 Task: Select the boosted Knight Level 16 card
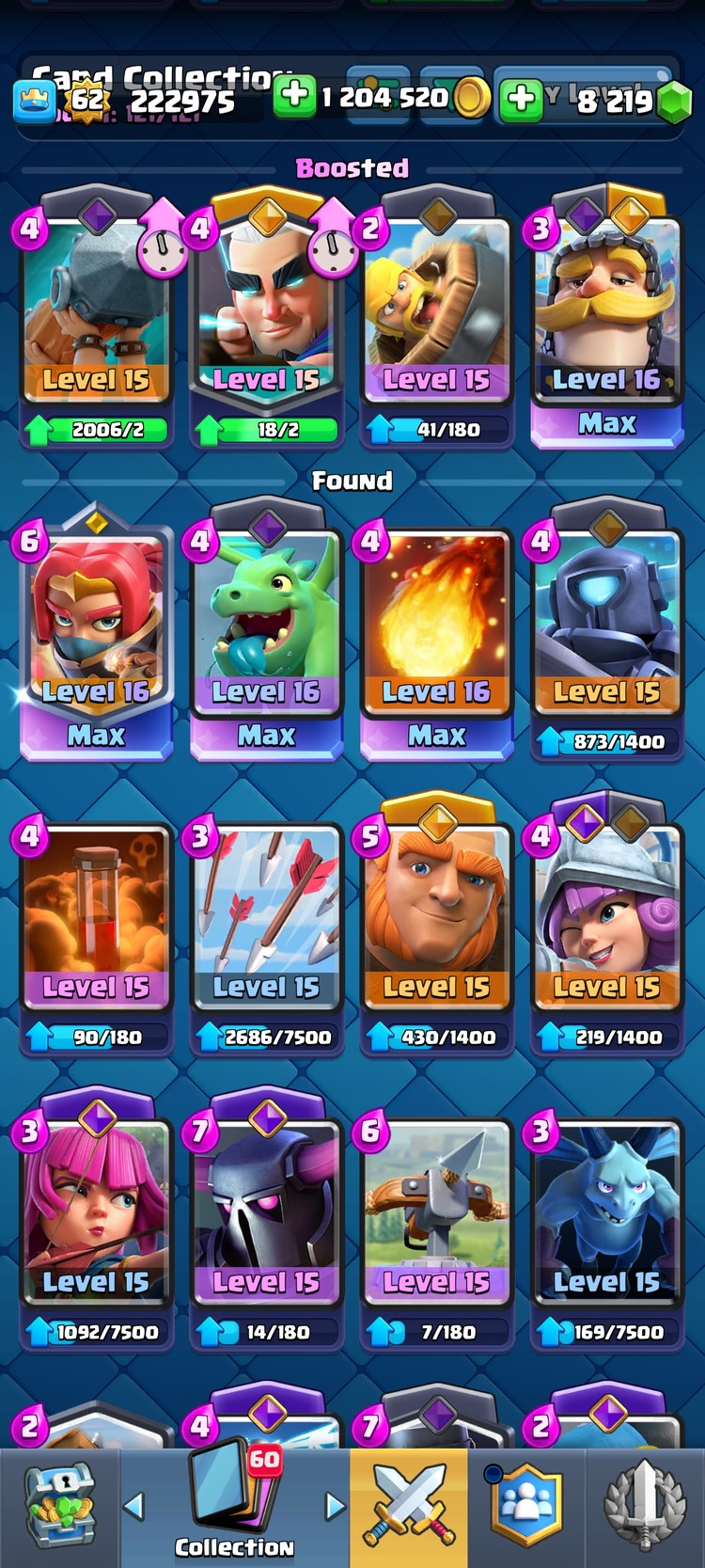pos(606,310)
